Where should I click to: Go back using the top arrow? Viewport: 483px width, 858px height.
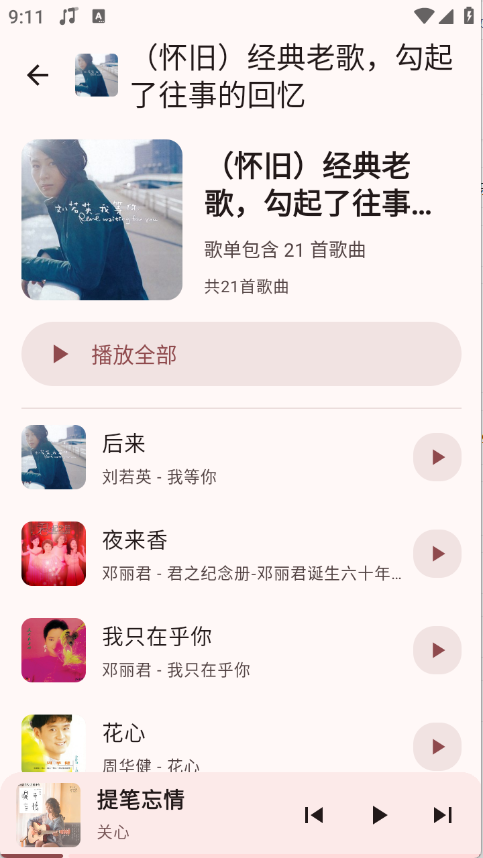coord(38,75)
